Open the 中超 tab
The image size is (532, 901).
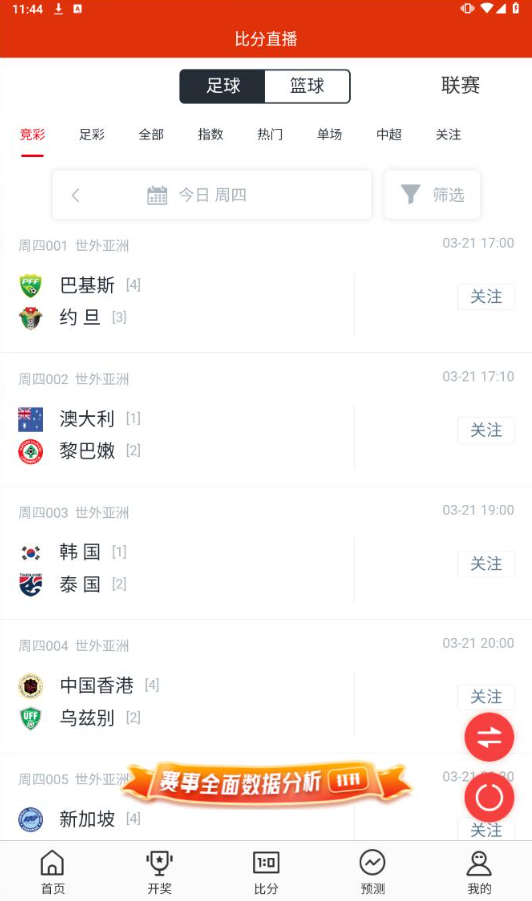pyautogui.click(x=389, y=134)
